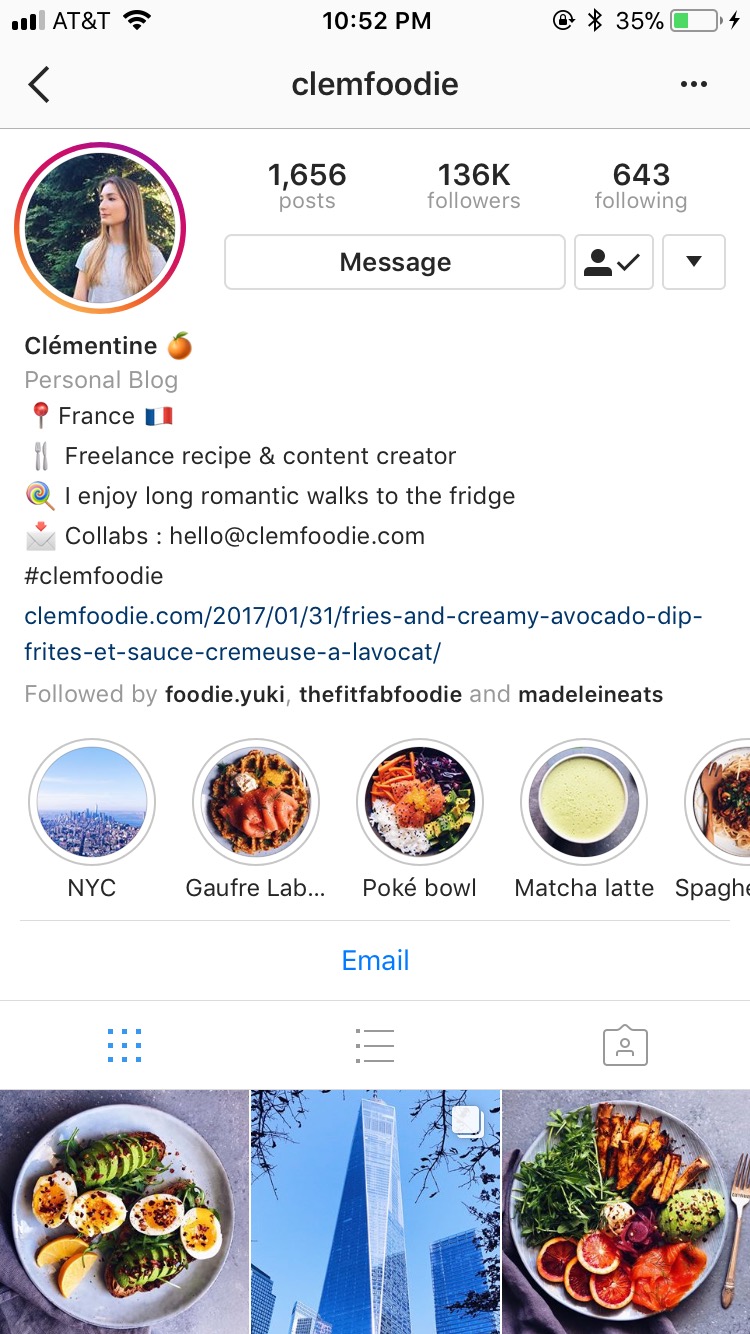View the 136K followers list
750x1334 pixels.
[x=474, y=186]
